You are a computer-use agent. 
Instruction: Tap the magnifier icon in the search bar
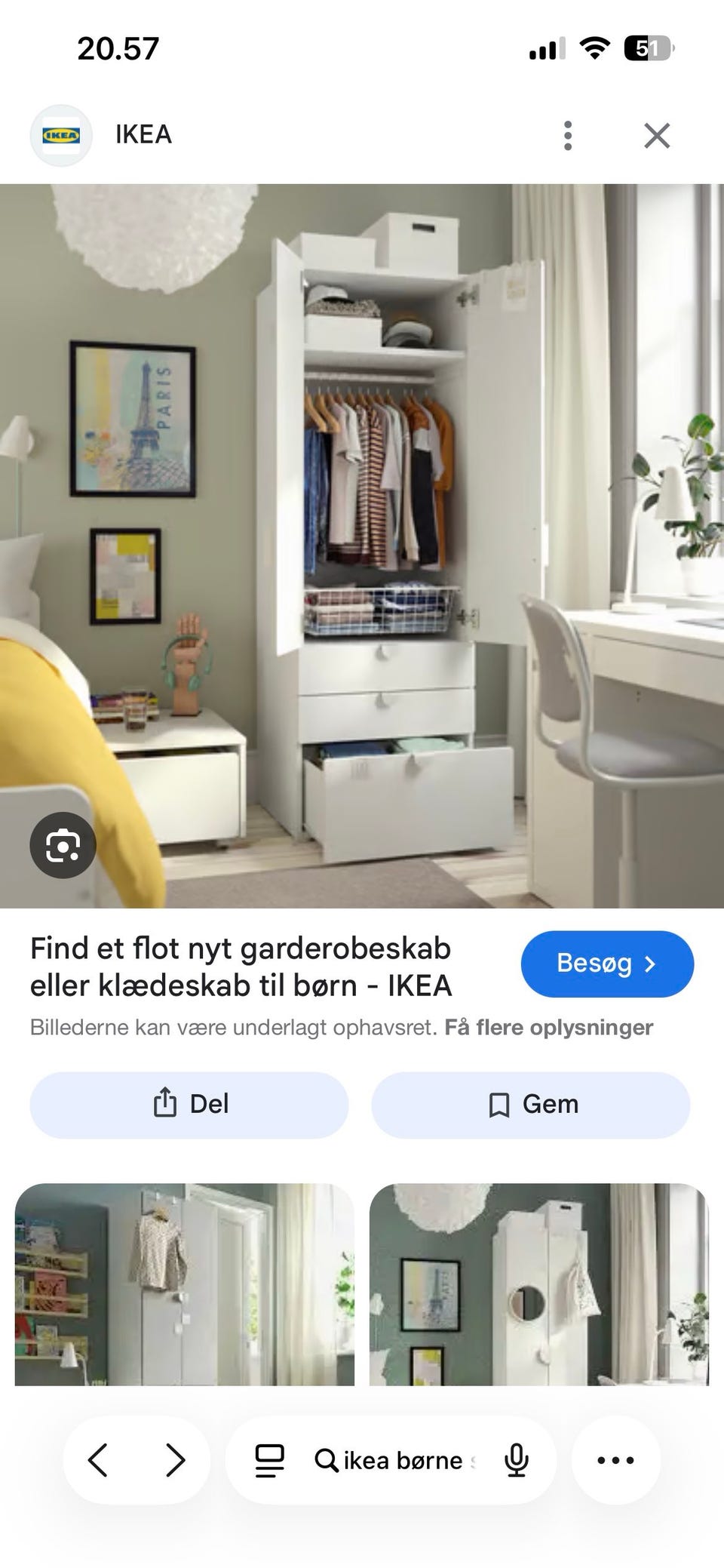click(327, 1459)
